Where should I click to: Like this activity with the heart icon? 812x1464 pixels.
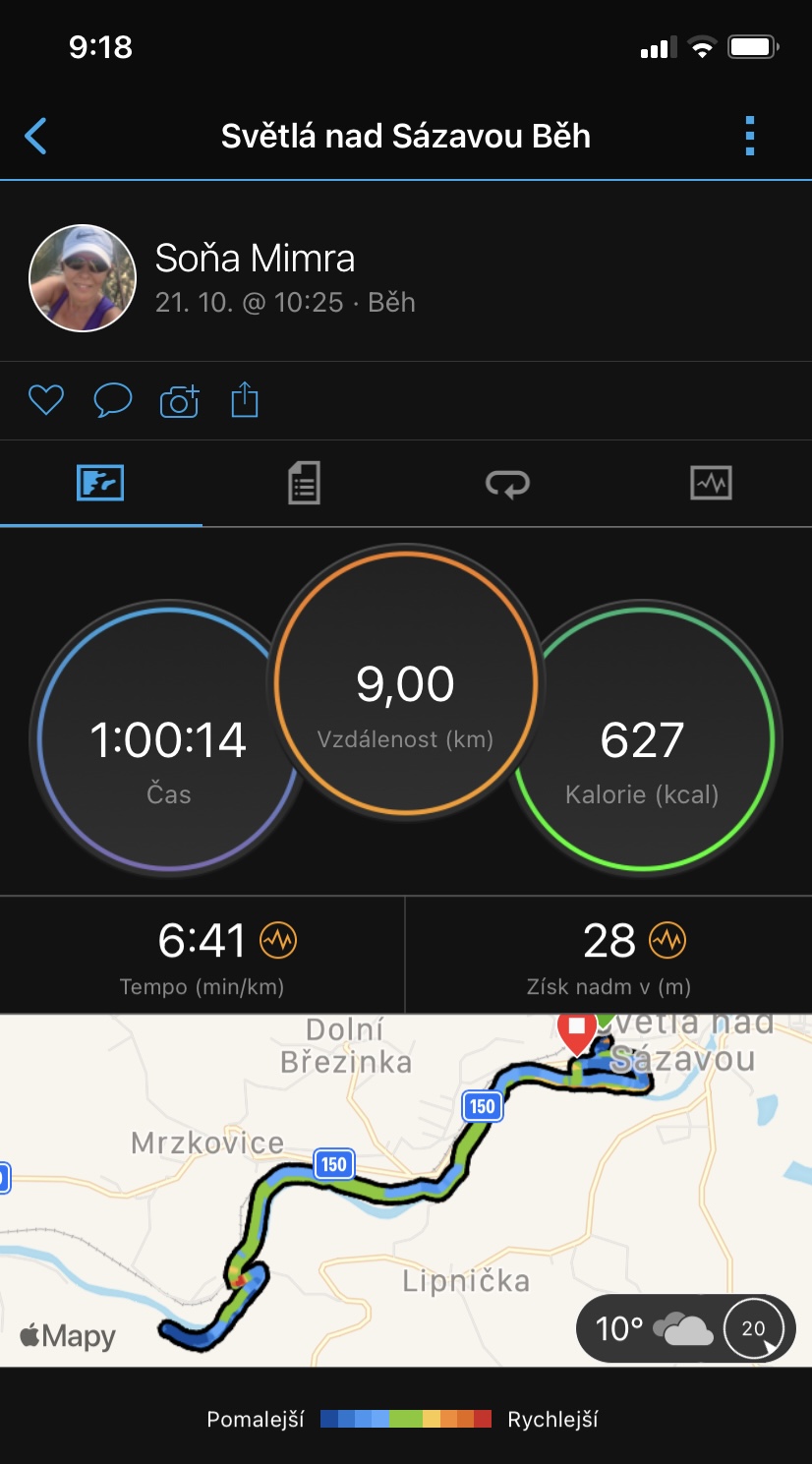(45, 400)
